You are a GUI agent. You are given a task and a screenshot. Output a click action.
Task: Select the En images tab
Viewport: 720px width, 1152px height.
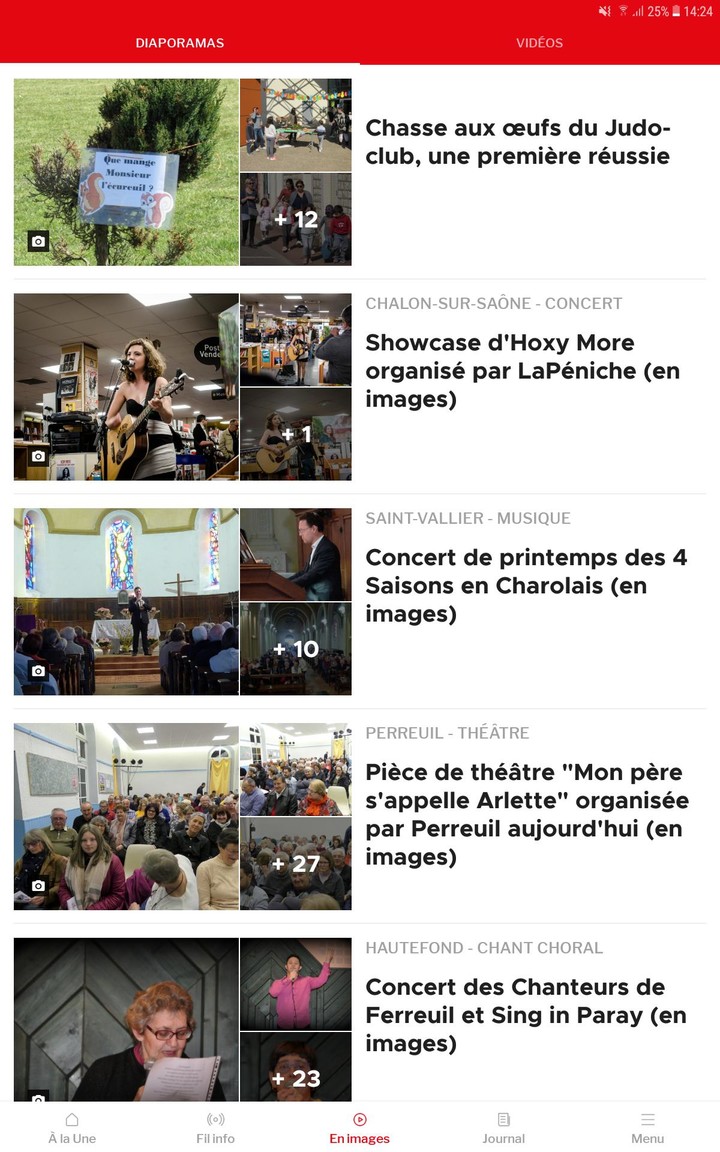point(360,1128)
